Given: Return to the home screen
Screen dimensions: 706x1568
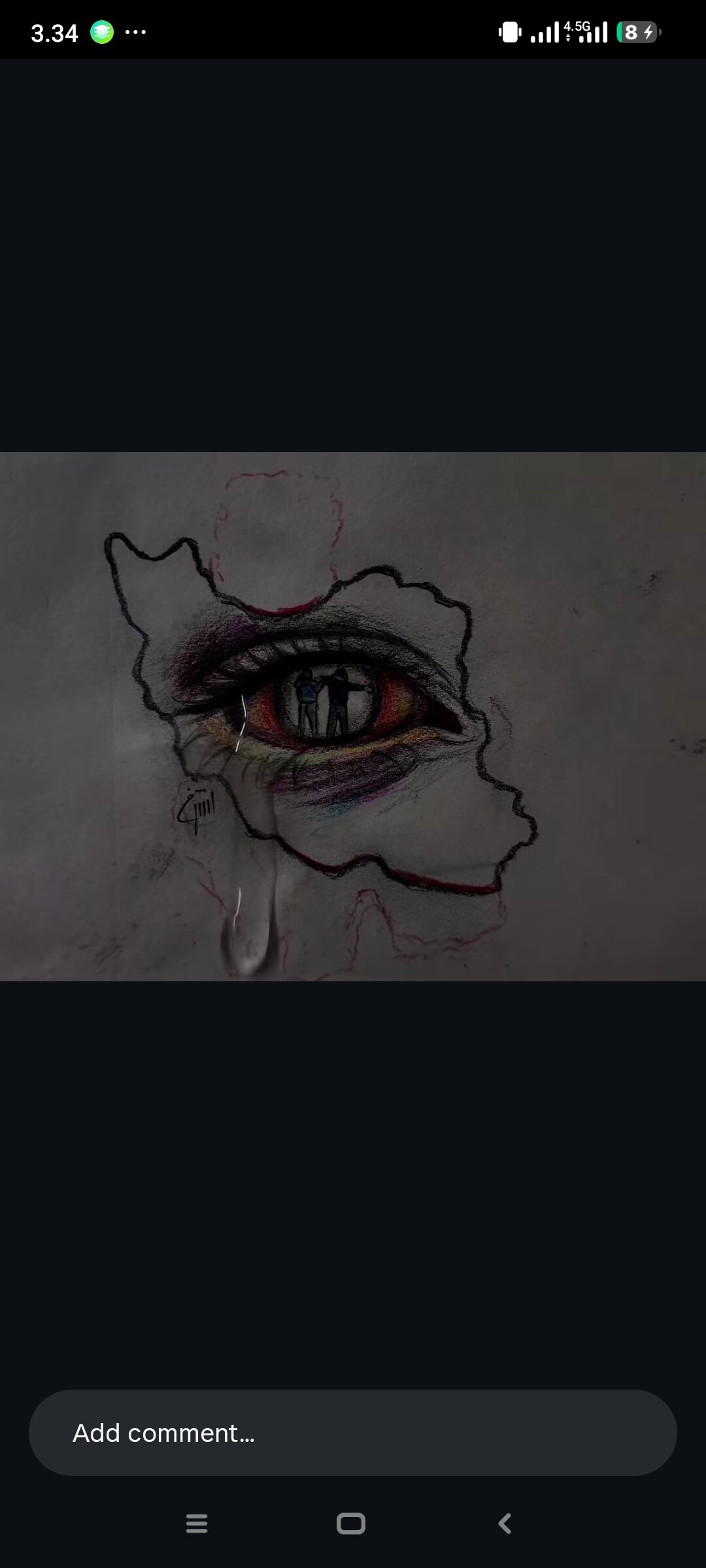Looking at the screenshot, I should (x=351, y=1524).
